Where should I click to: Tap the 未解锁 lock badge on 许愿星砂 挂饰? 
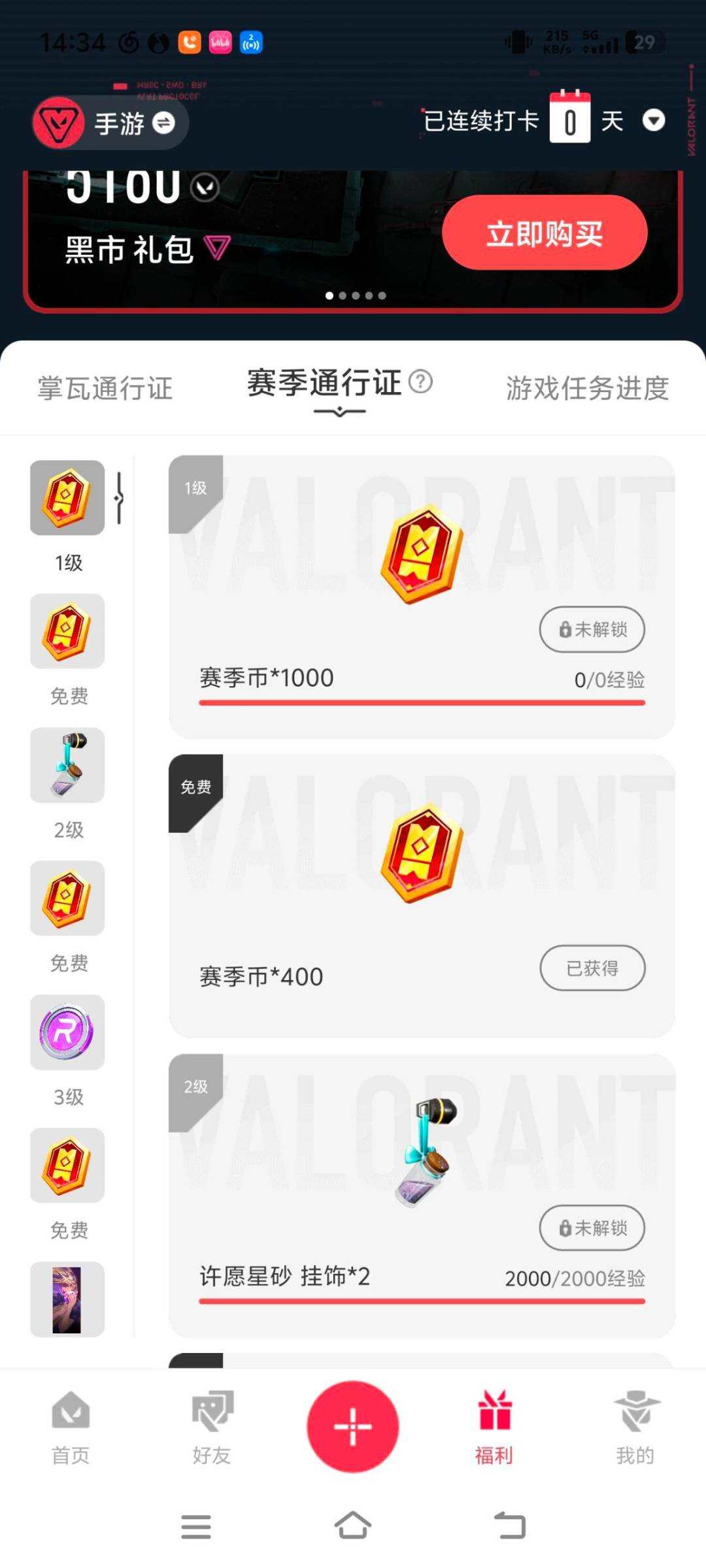coord(592,1228)
